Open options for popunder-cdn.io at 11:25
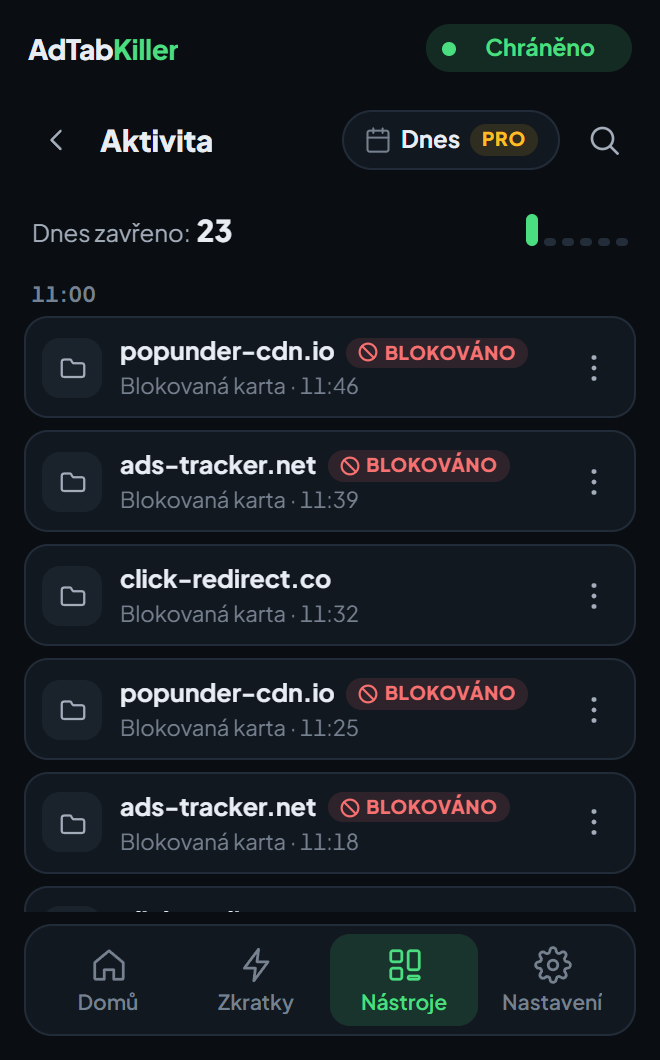 click(x=594, y=710)
